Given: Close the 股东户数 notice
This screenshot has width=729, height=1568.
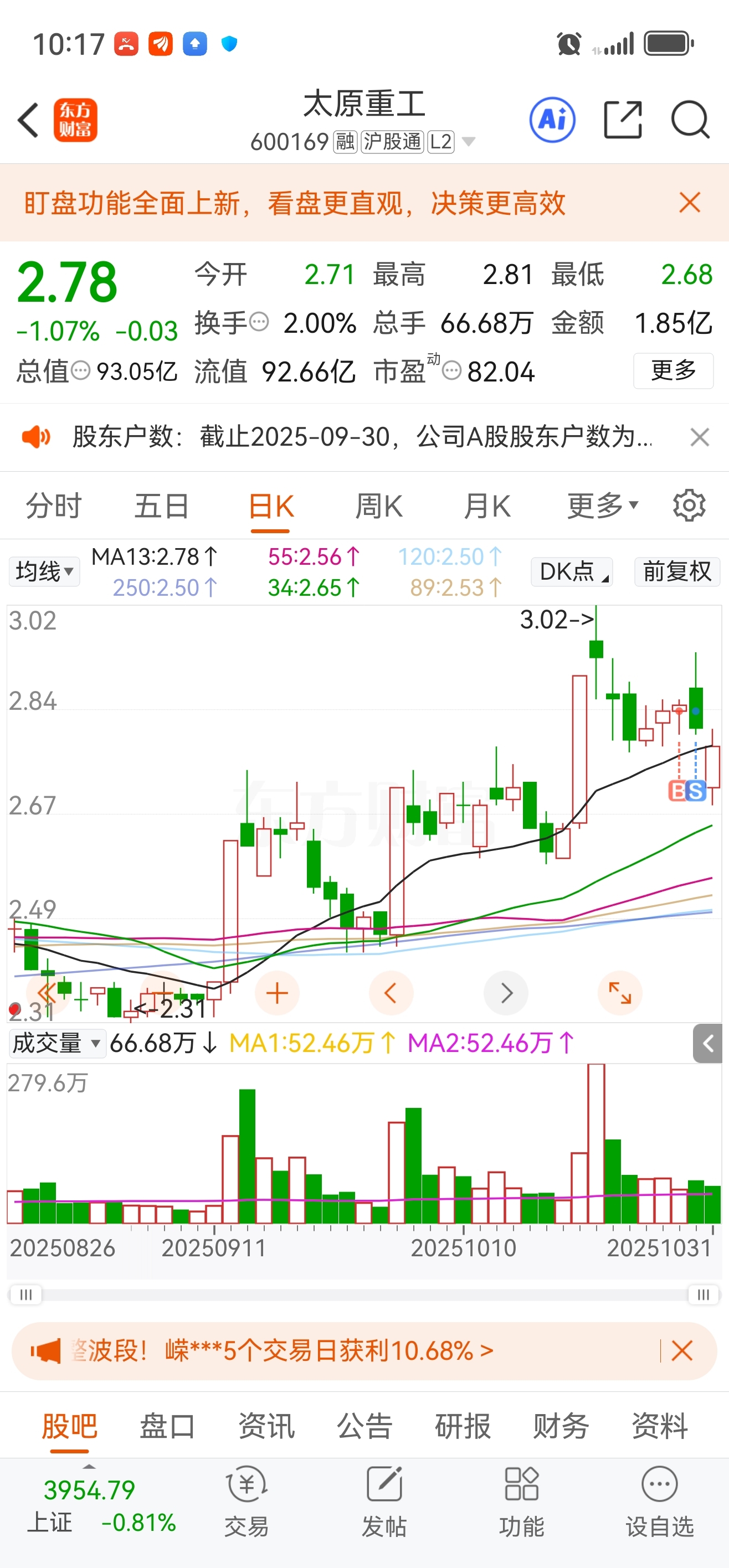Looking at the screenshot, I should (x=700, y=437).
